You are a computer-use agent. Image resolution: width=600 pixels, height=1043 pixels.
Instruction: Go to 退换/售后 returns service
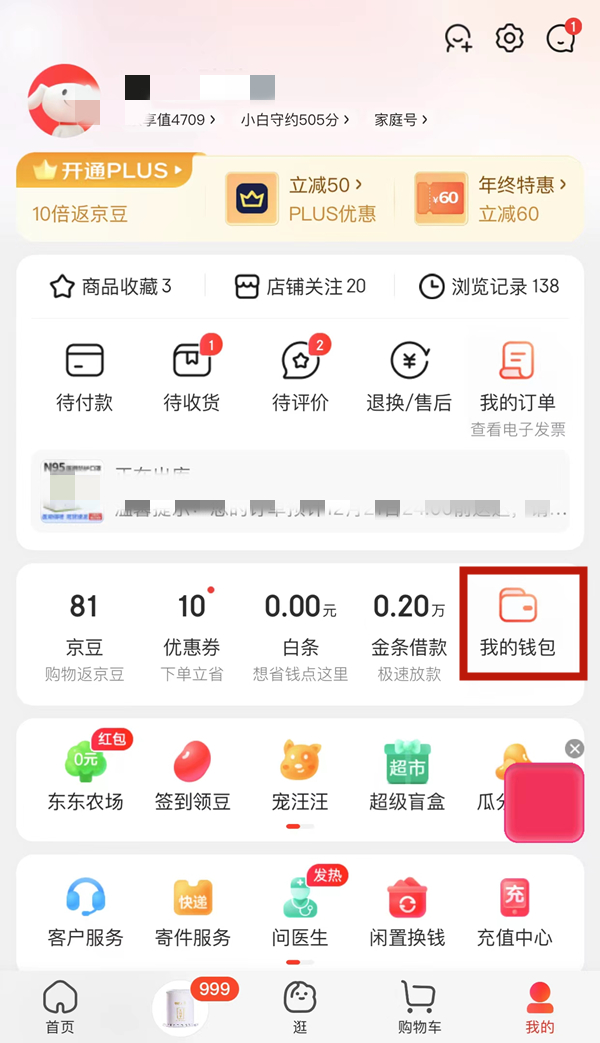(408, 377)
